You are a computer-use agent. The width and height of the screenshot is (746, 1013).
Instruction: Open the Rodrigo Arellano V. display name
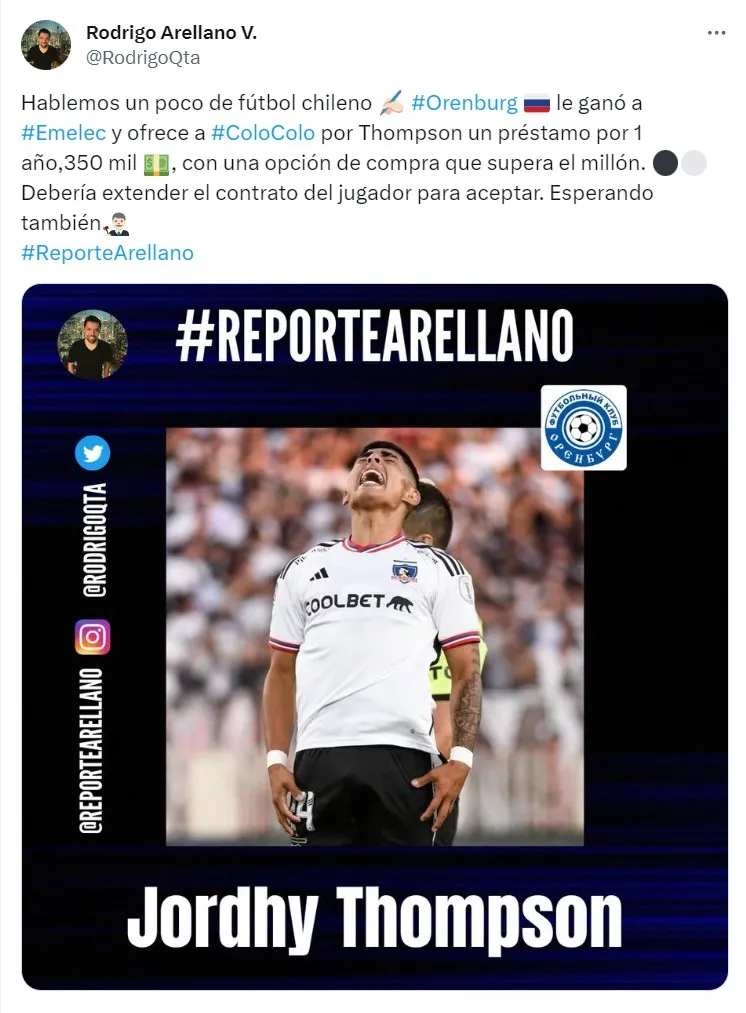[171, 33]
